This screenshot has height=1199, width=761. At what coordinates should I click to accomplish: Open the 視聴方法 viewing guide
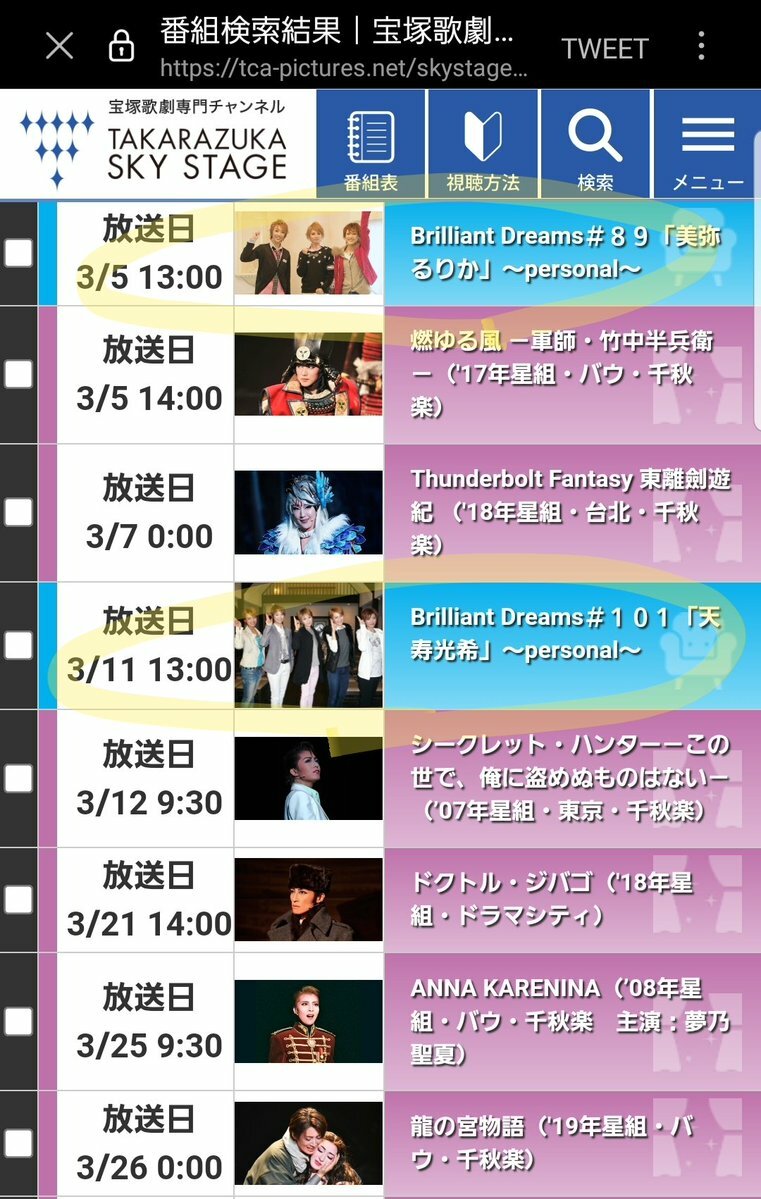coord(483,145)
